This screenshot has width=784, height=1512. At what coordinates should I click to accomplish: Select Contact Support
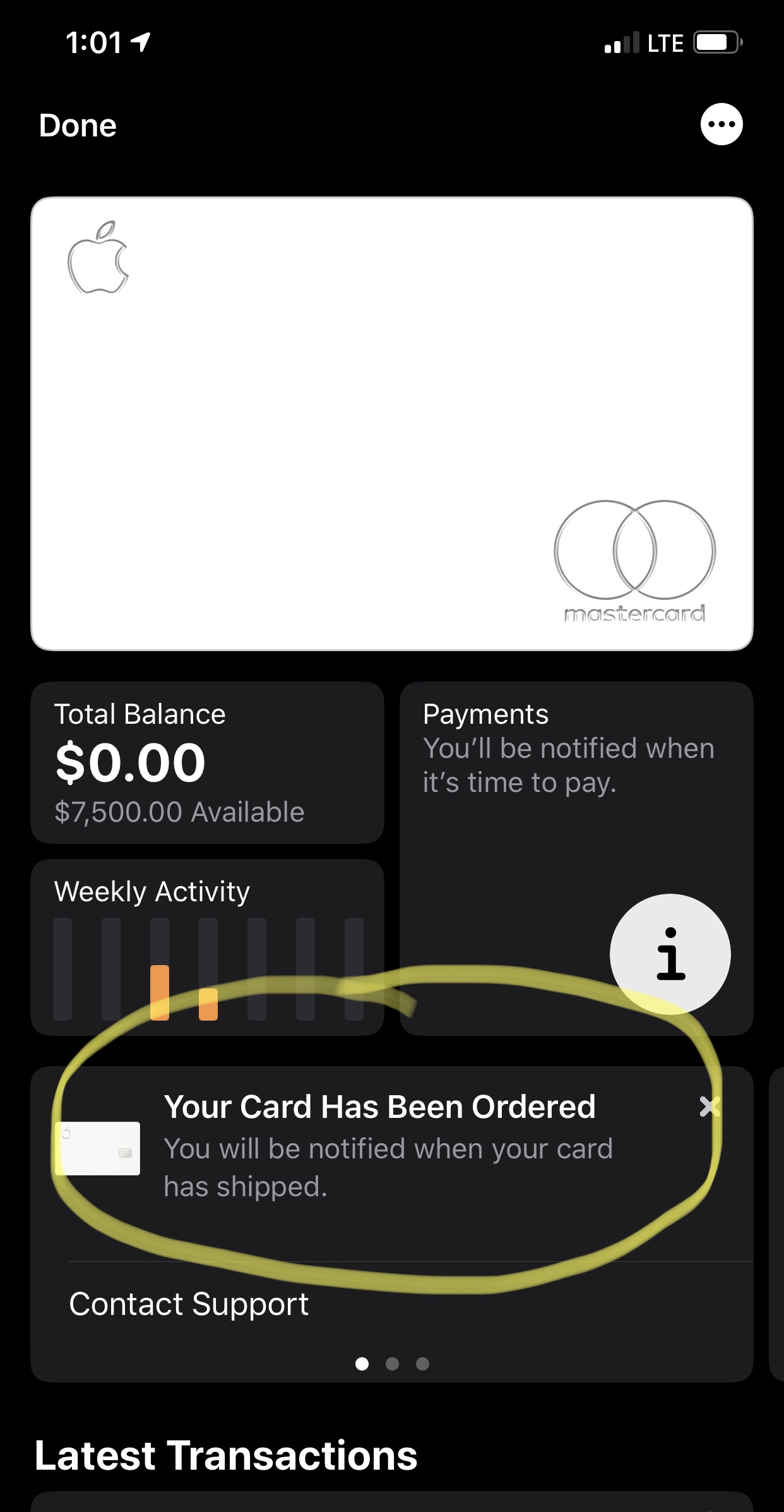pyautogui.click(x=189, y=1304)
